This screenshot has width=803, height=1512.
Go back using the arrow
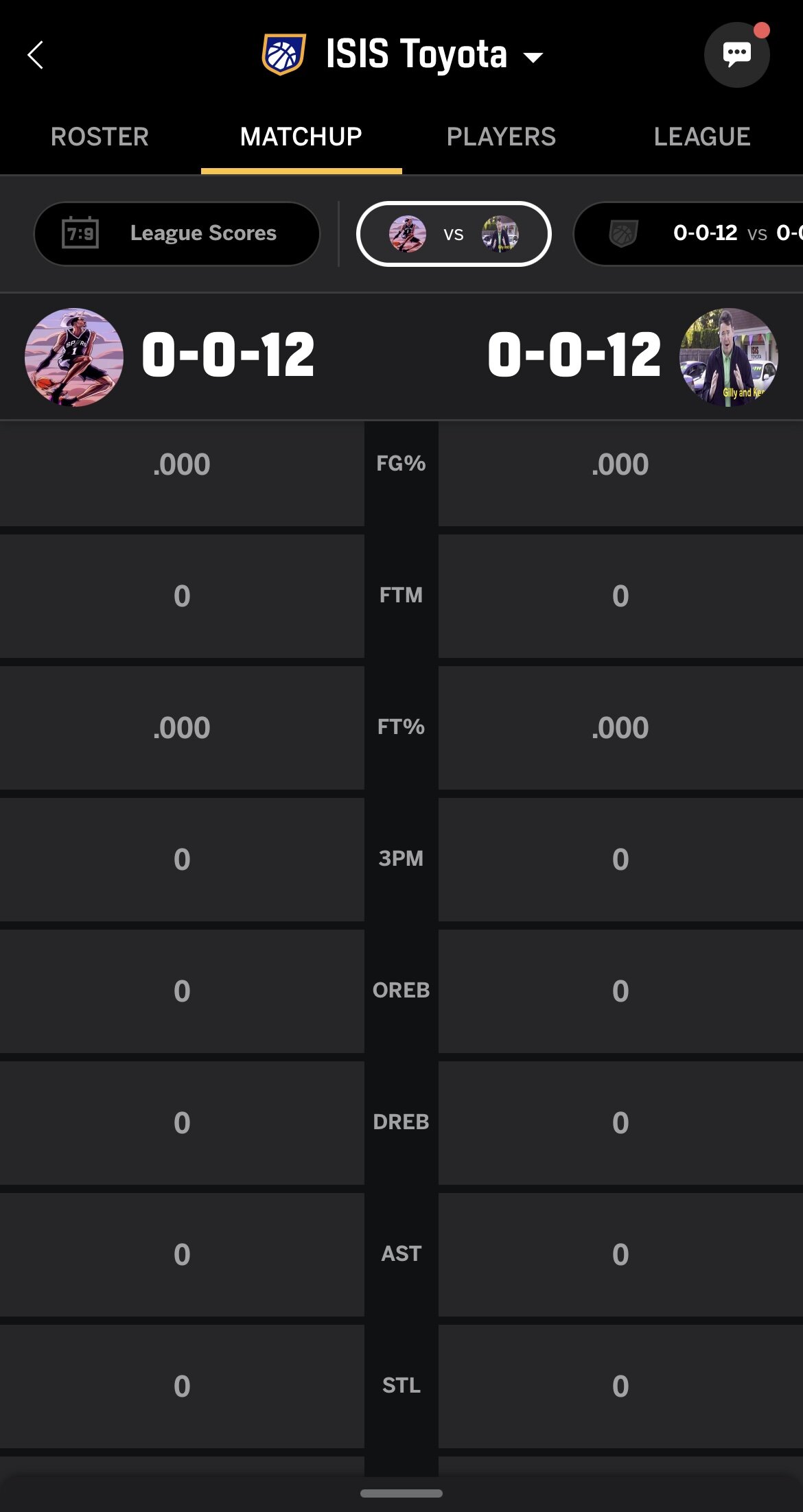point(36,55)
